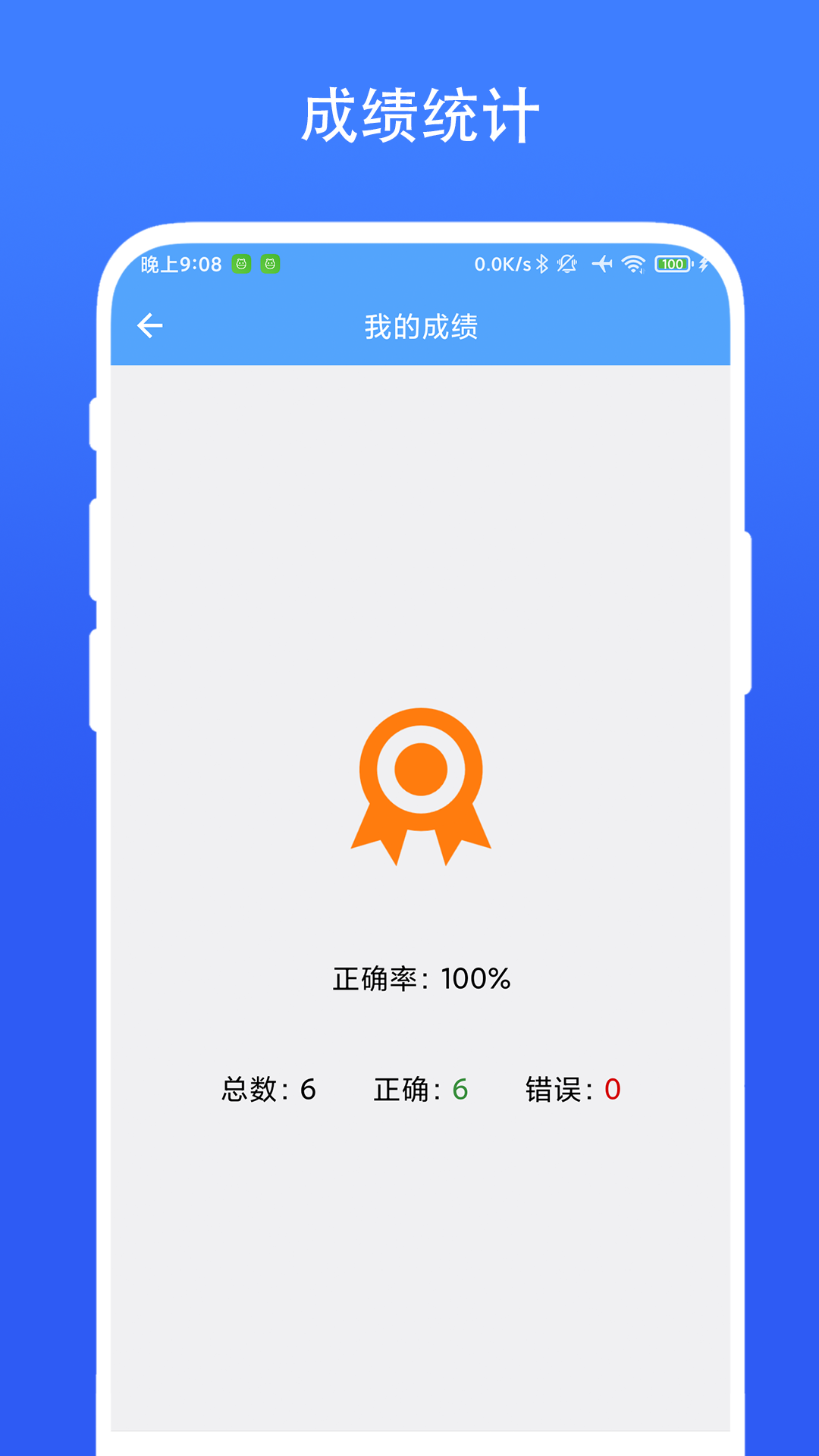
Task: Tap the 总数: 6 total count label
Action: point(270,1087)
